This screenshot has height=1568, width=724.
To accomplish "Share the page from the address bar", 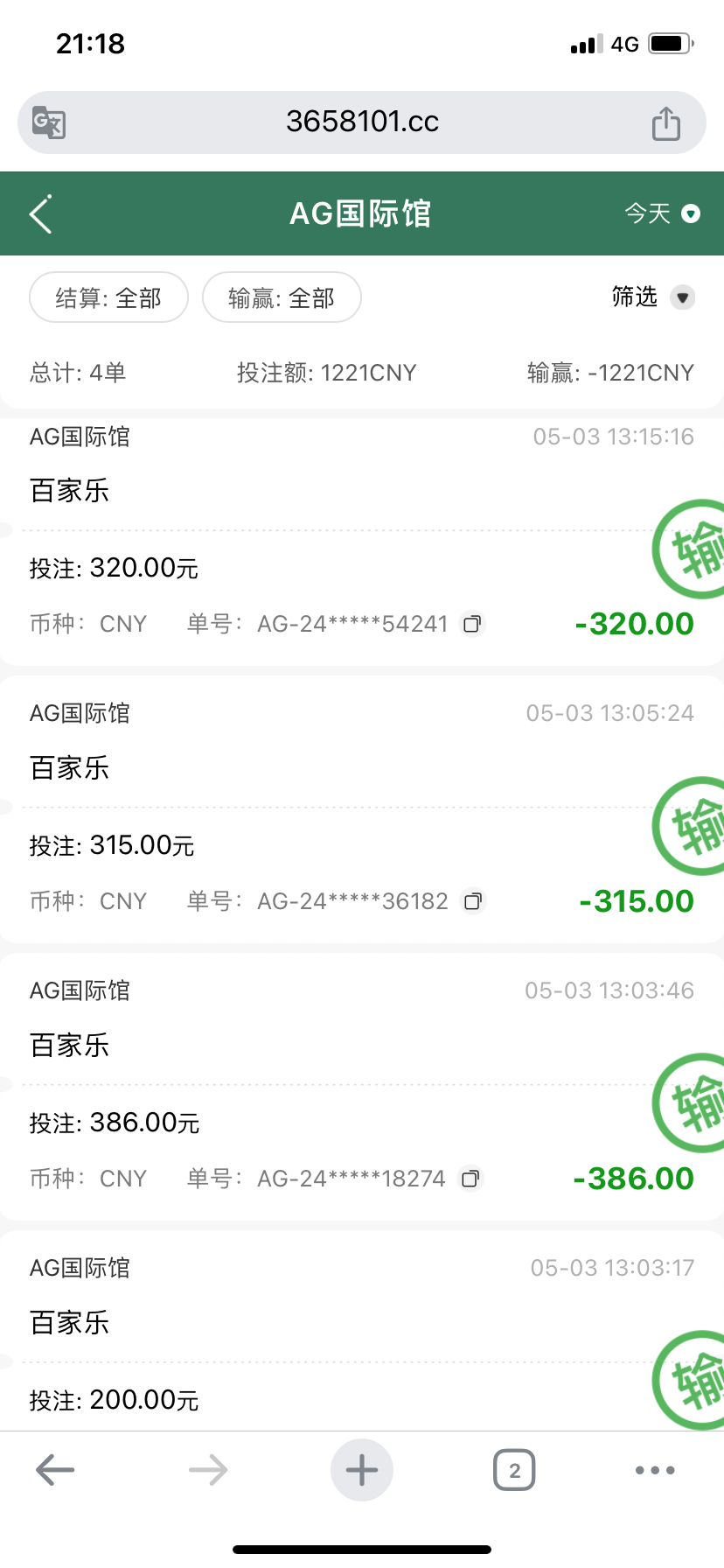I will (x=666, y=122).
